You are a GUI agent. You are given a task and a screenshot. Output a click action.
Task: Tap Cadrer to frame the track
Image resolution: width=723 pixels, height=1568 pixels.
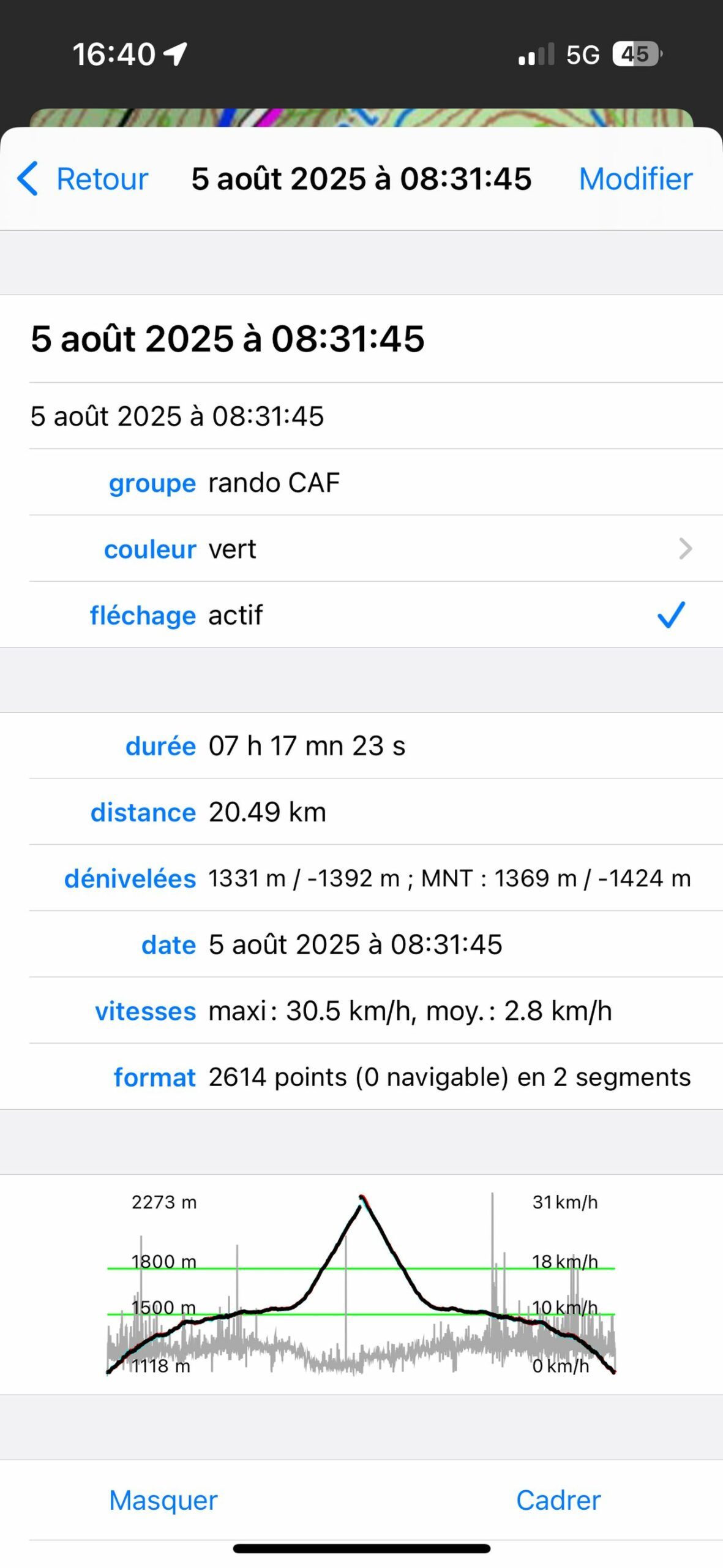point(558,1500)
